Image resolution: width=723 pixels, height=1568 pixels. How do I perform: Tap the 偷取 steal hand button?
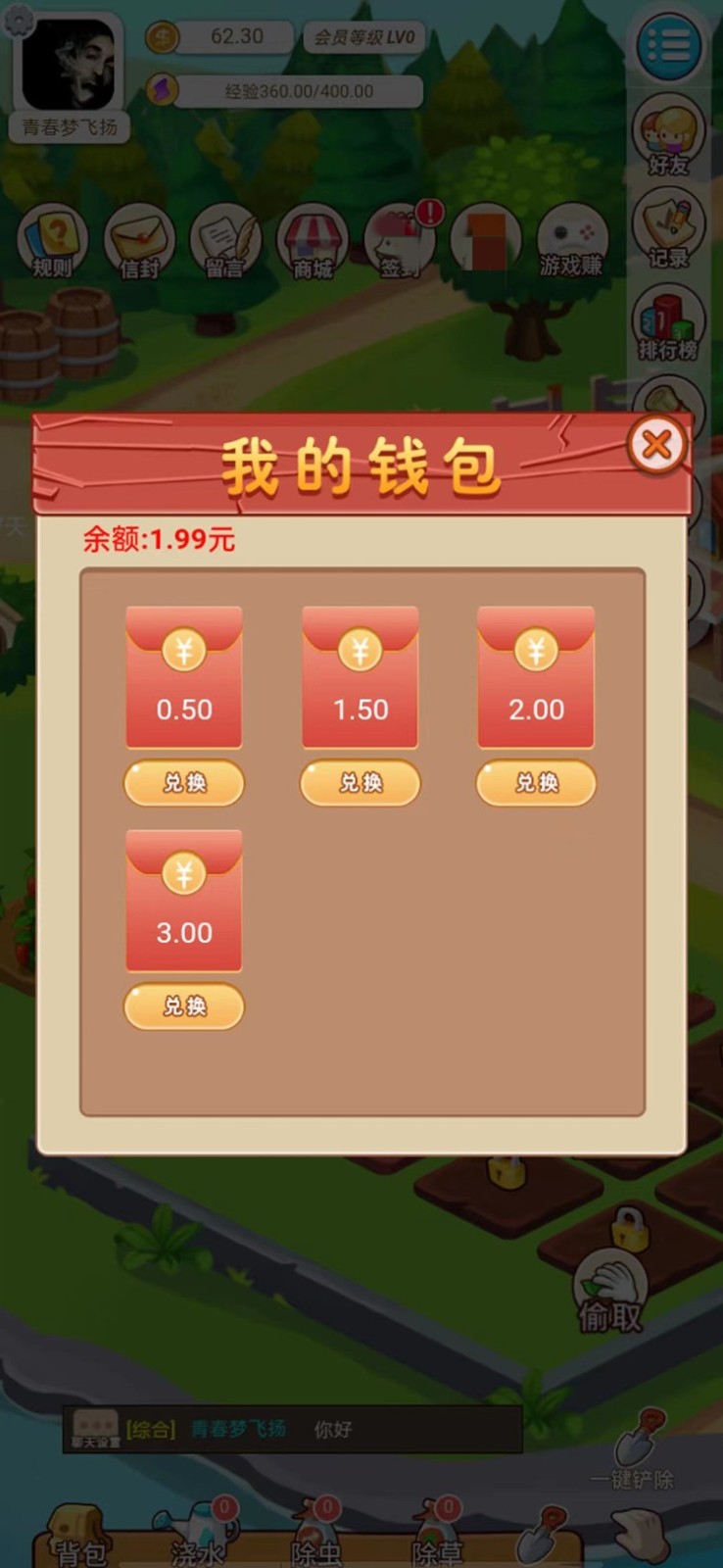pos(611,1294)
